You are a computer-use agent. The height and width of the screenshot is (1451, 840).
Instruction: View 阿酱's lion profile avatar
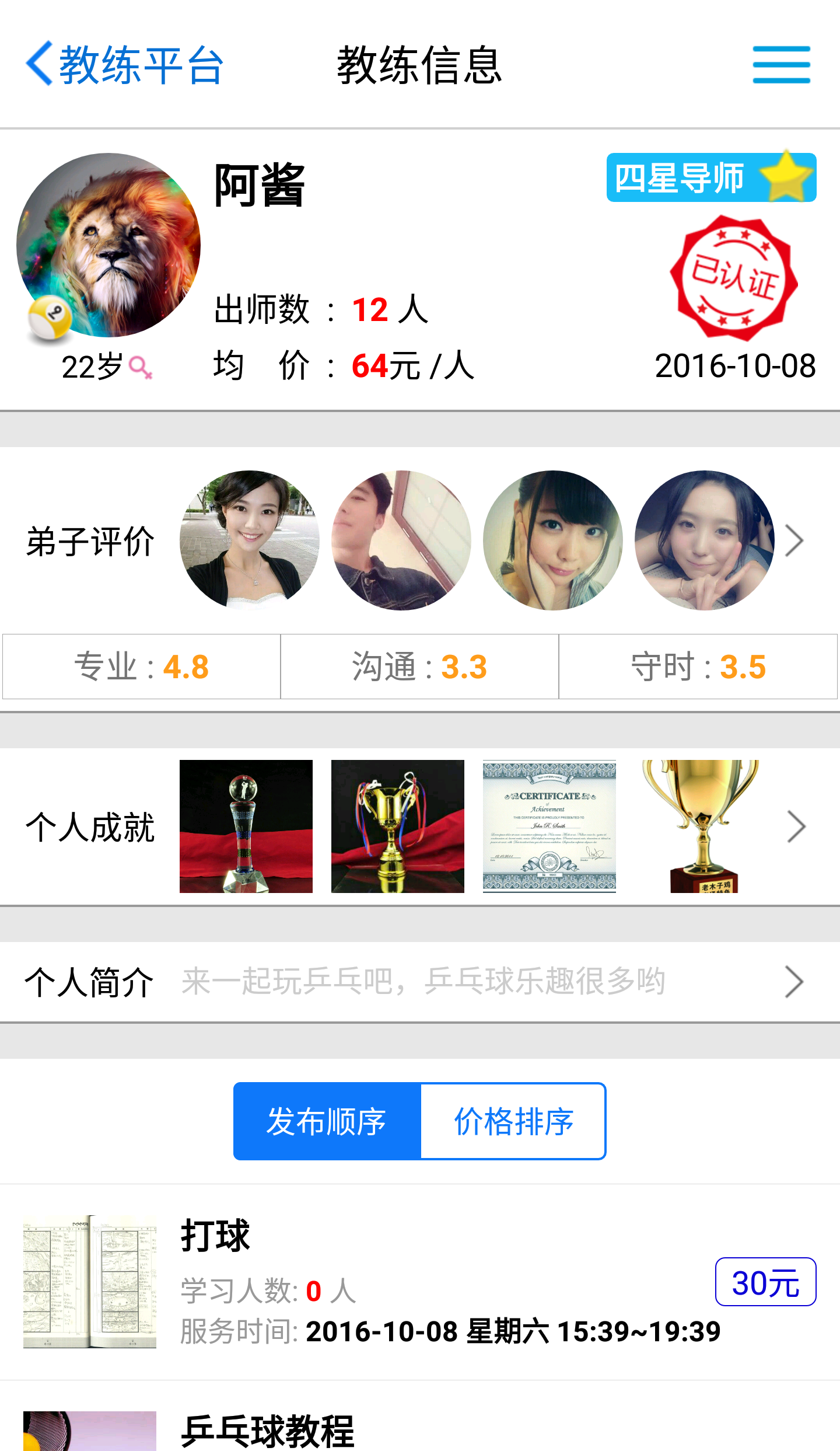point(108,245)
